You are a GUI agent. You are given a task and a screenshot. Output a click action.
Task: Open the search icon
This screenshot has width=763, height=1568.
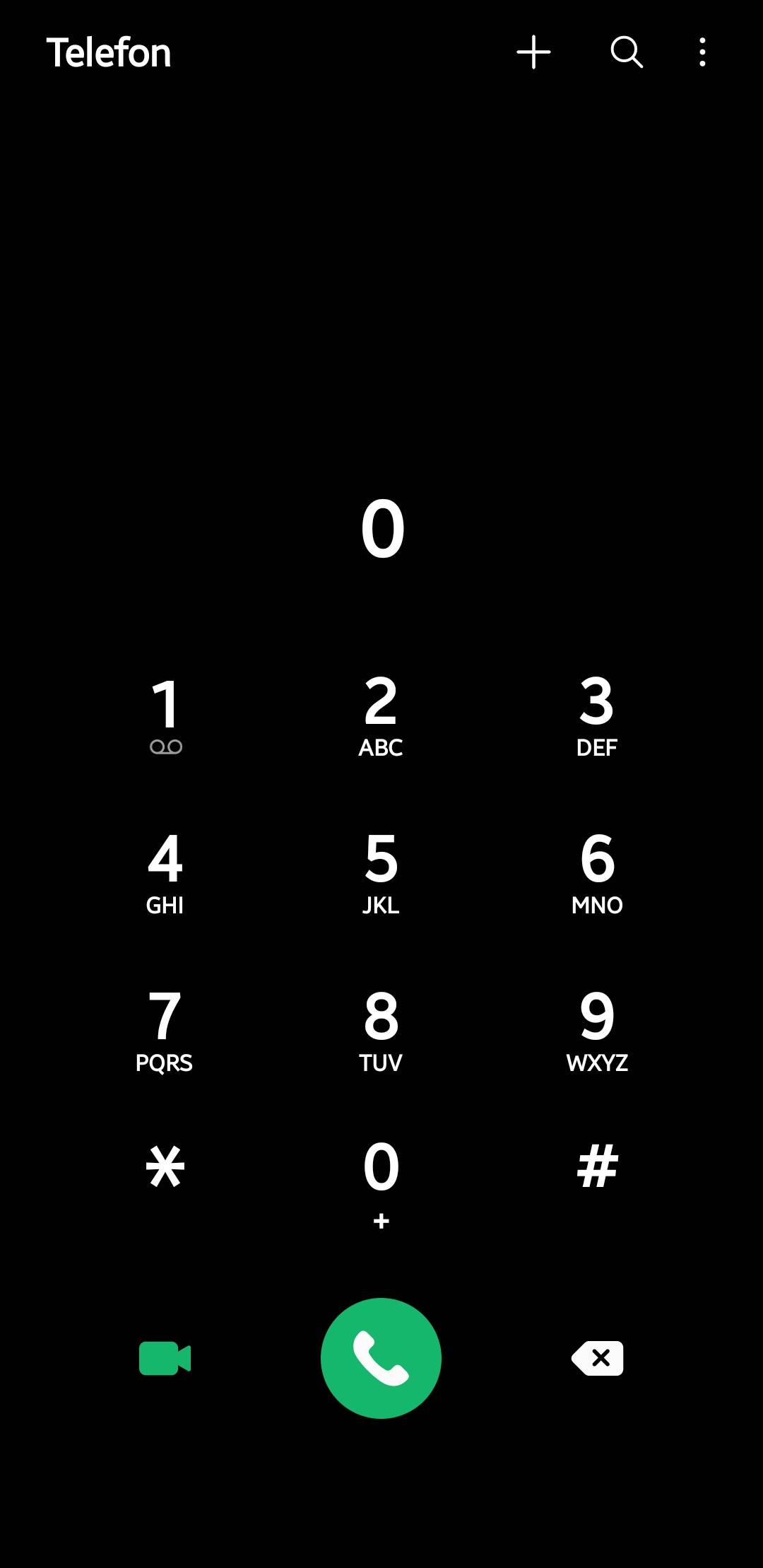(626, 52)
